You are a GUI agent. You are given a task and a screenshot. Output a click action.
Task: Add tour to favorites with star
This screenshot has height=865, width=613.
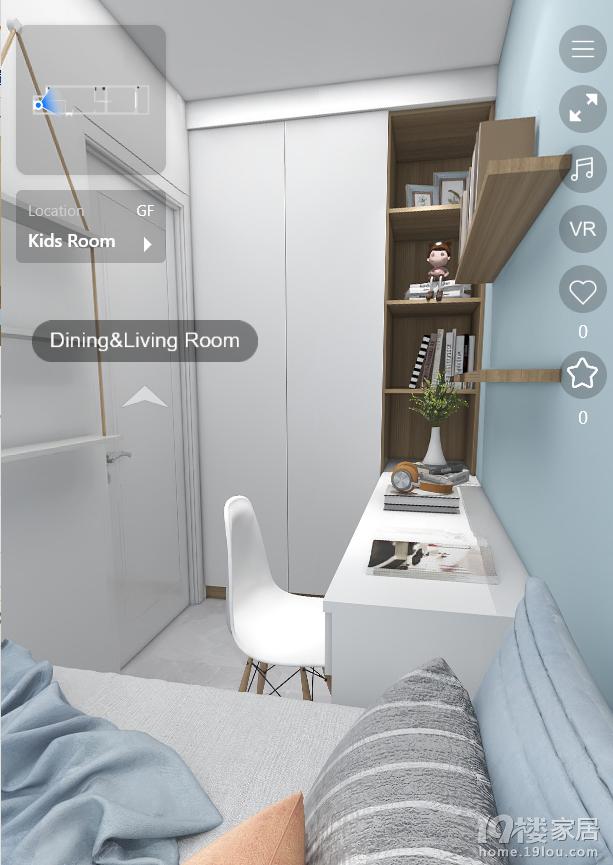(582, 375)
